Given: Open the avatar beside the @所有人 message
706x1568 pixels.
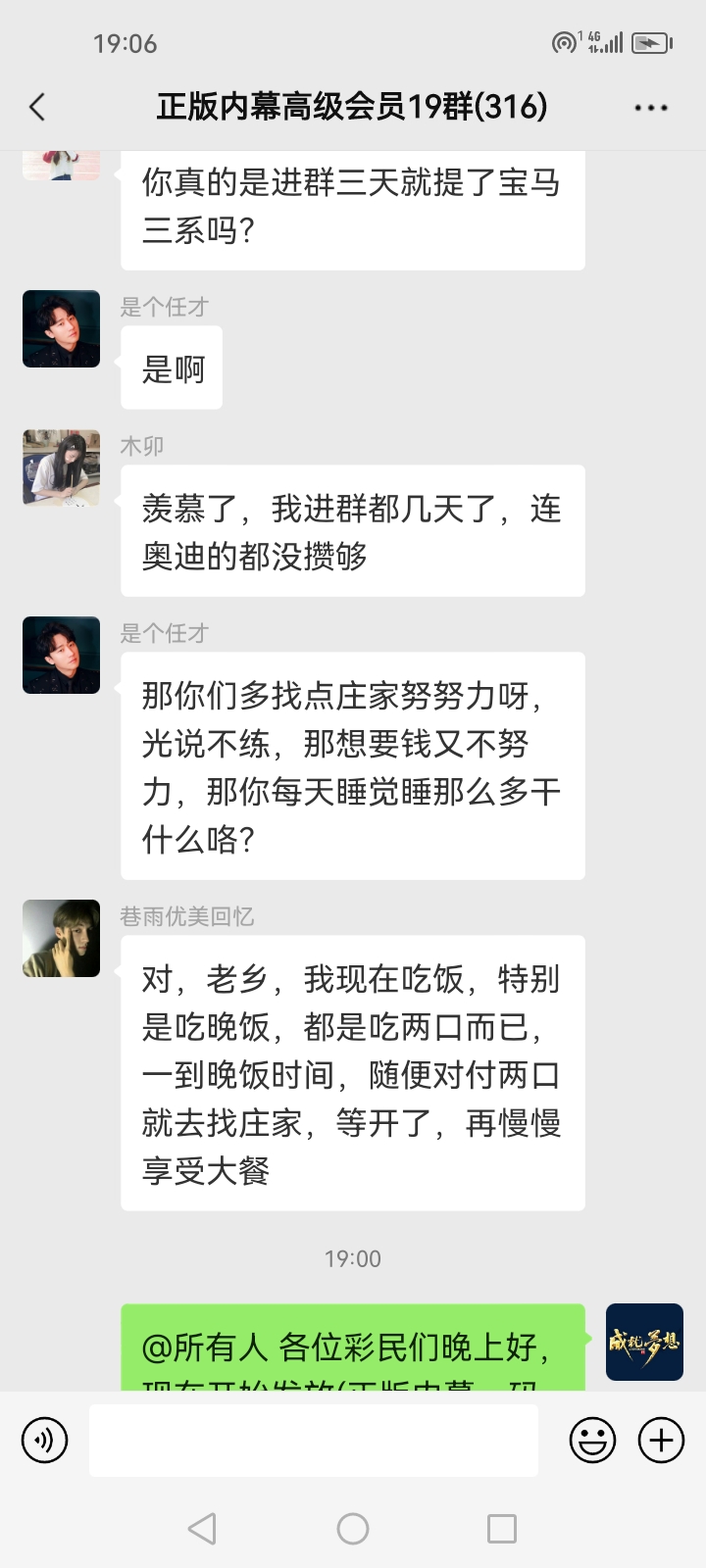Looking at the screenshot, I should coord(644,1342).
